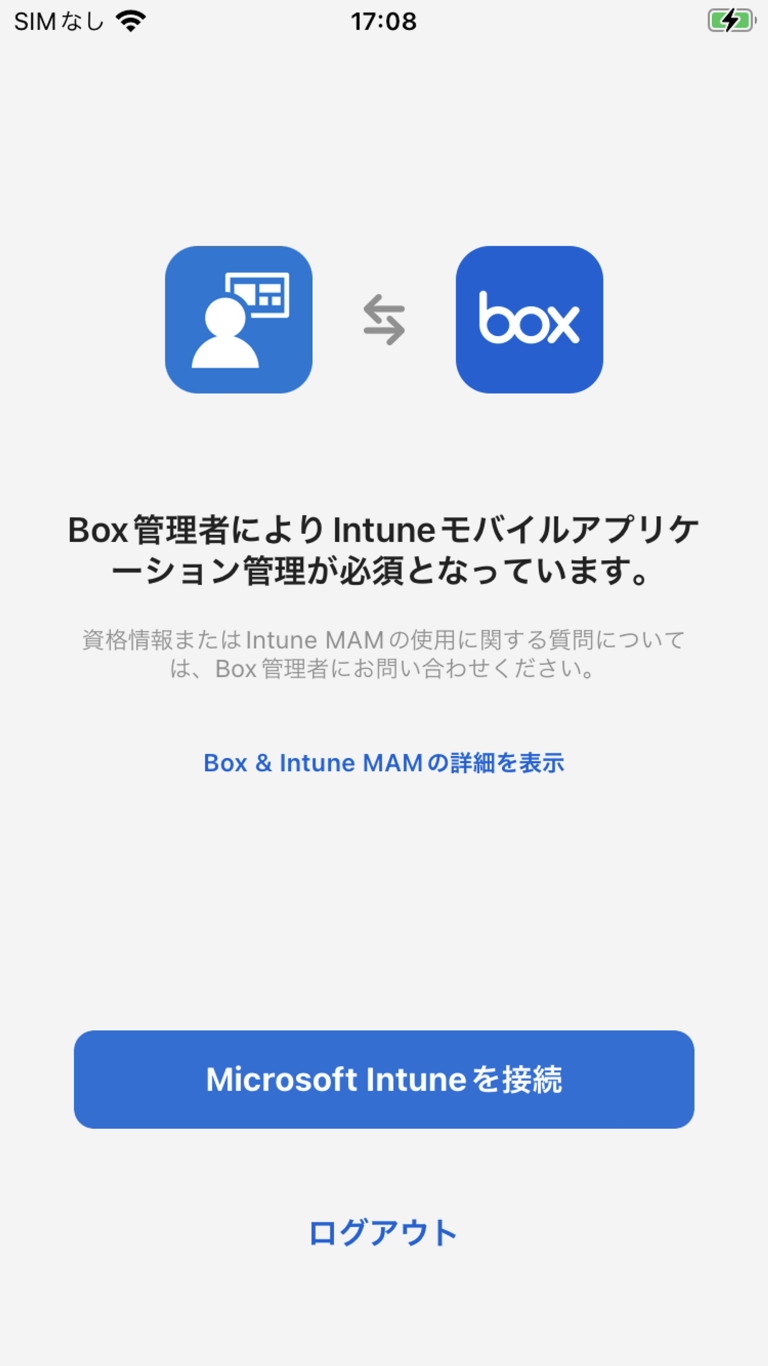Tap the blue details link below the description
Screen dimensions: 768x1366
[384, 762]
